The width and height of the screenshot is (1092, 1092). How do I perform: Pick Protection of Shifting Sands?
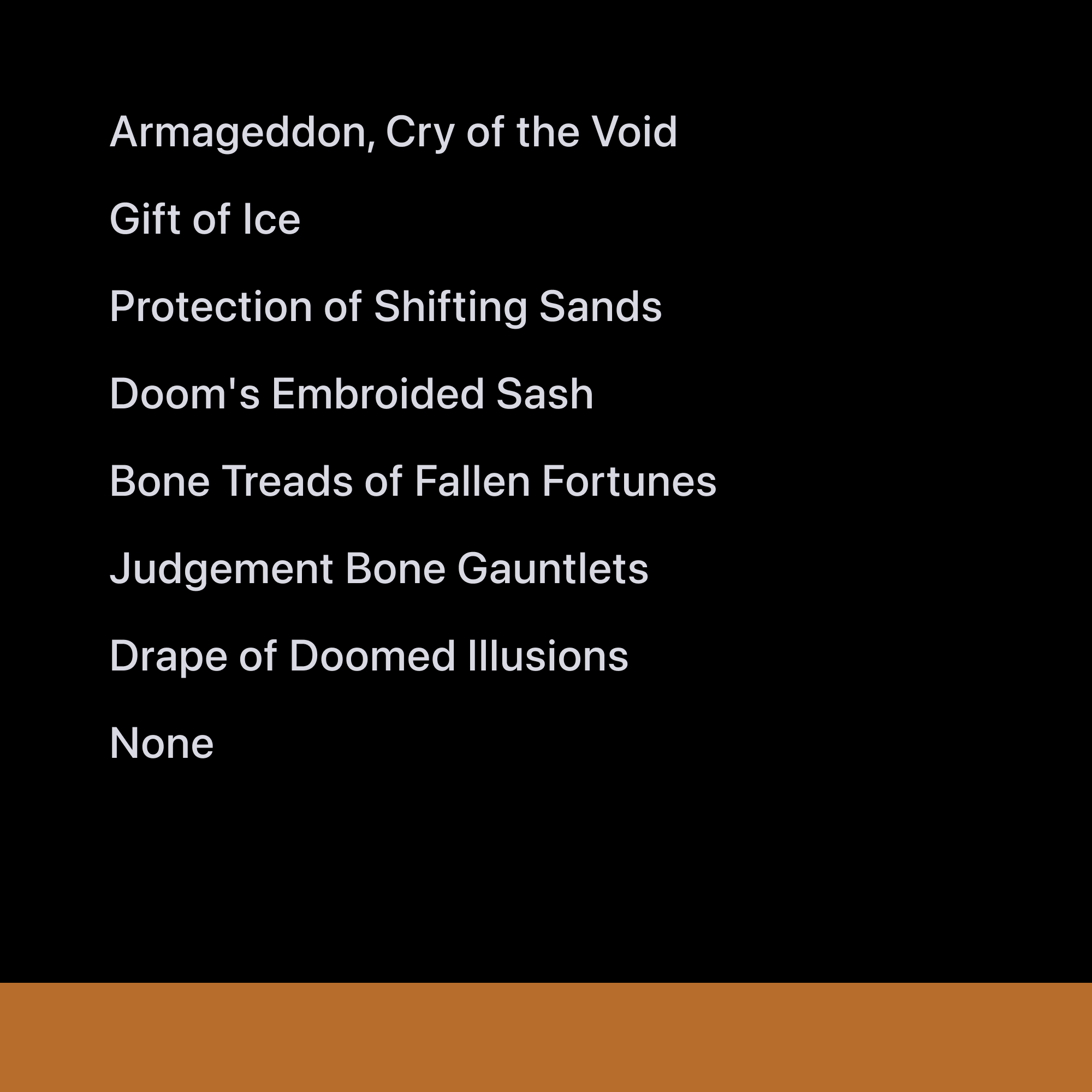[385, 306]
